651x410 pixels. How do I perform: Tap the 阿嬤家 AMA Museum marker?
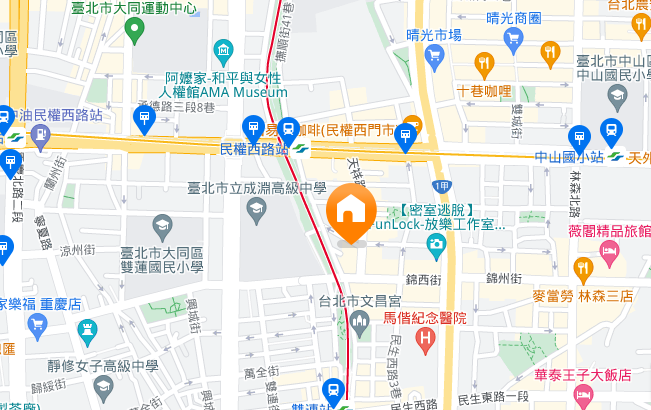[224, 49]
